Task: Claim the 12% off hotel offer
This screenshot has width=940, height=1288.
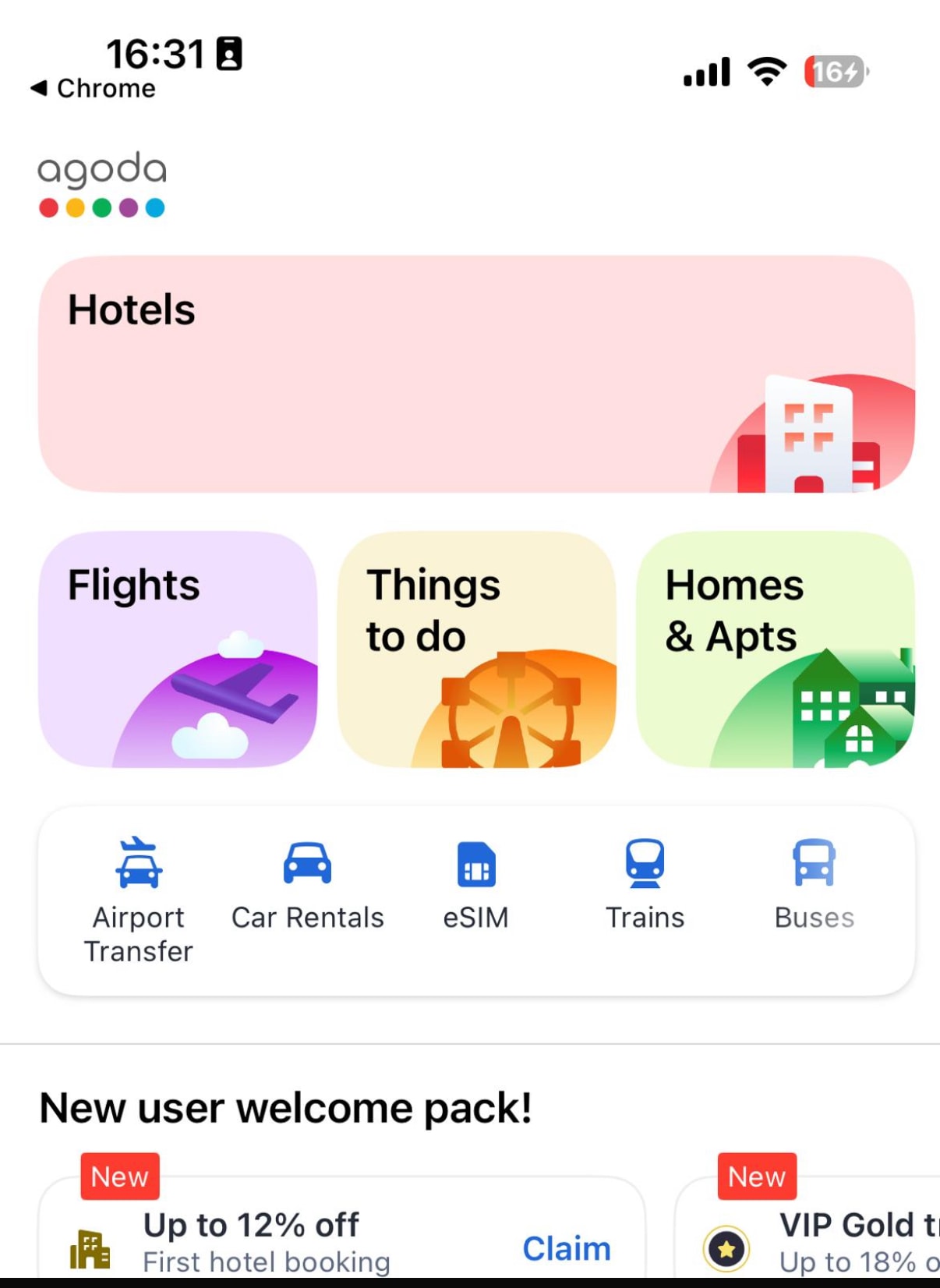Action: pyautogui.click(x=566, y=1248)
